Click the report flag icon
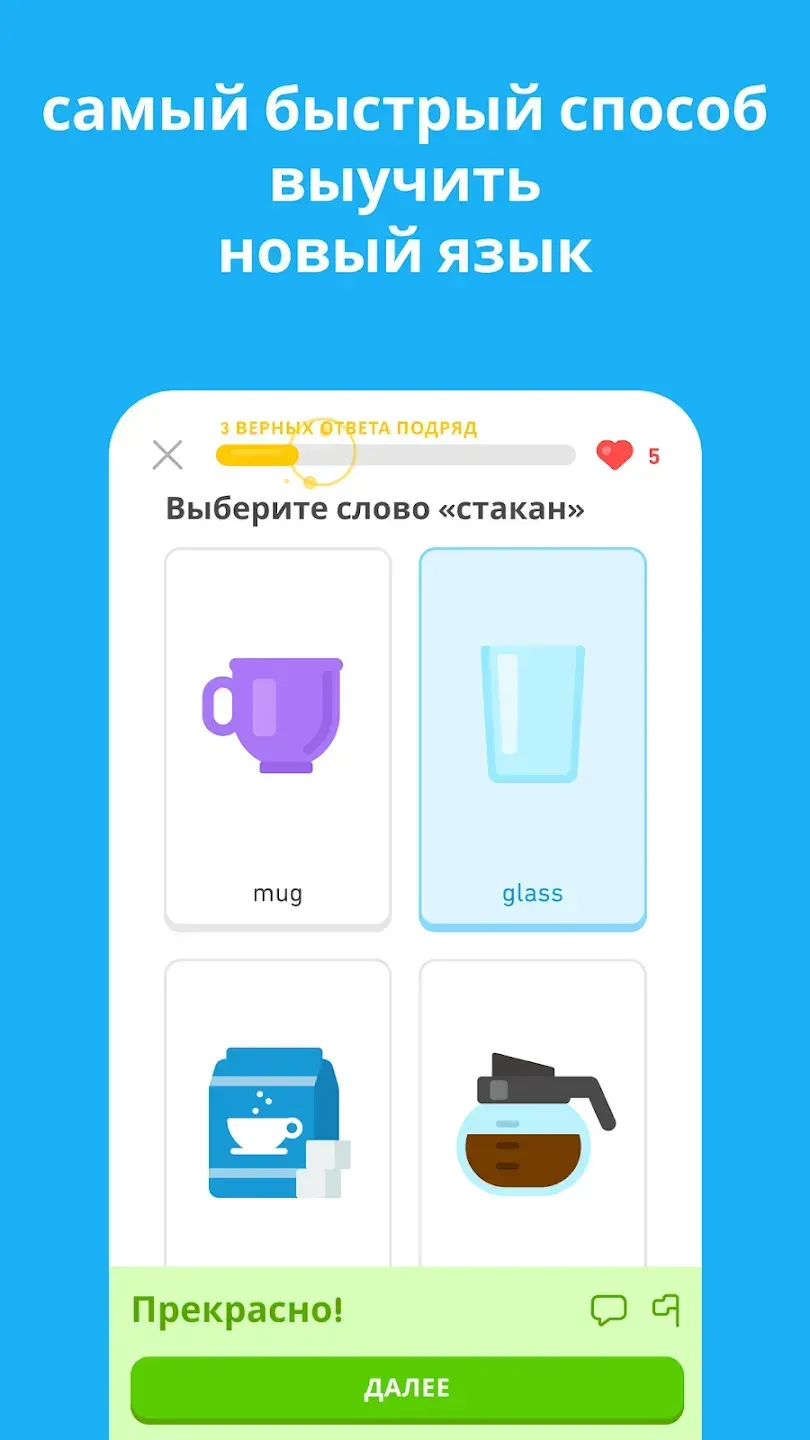This screenshot has height=1440, width=810. (664, 1310)
